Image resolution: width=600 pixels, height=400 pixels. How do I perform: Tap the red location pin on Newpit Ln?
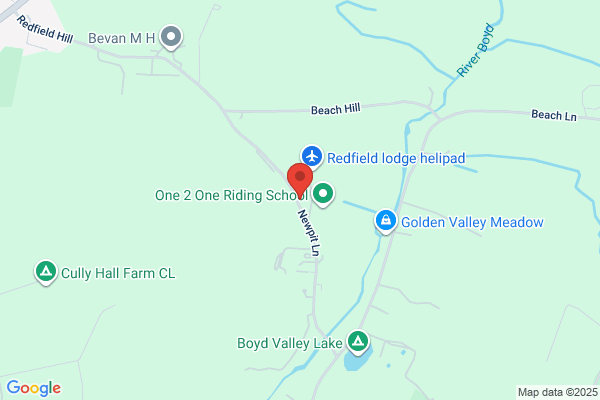pyautogui.click(x=300, y=180)
